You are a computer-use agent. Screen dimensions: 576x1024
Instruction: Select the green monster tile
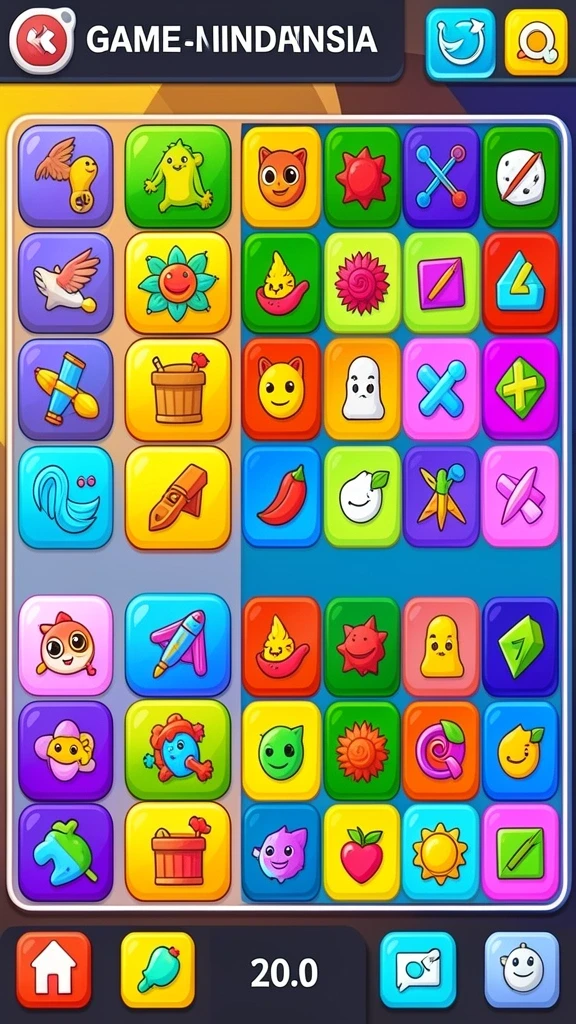pyautogui.click(x=178, y=176)
